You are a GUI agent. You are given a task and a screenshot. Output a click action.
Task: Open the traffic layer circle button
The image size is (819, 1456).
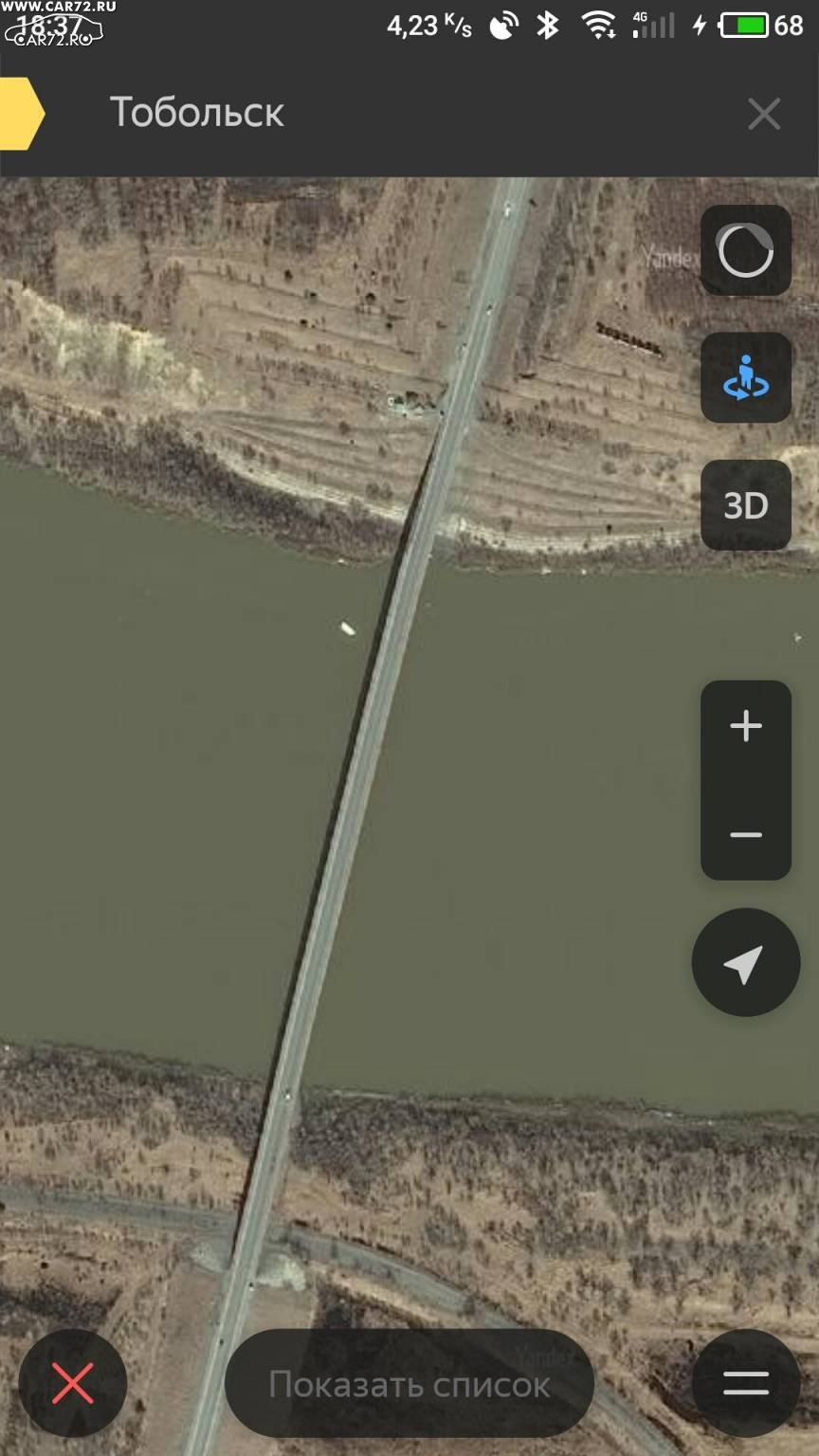pyautogui.click(x=746, y=250)
